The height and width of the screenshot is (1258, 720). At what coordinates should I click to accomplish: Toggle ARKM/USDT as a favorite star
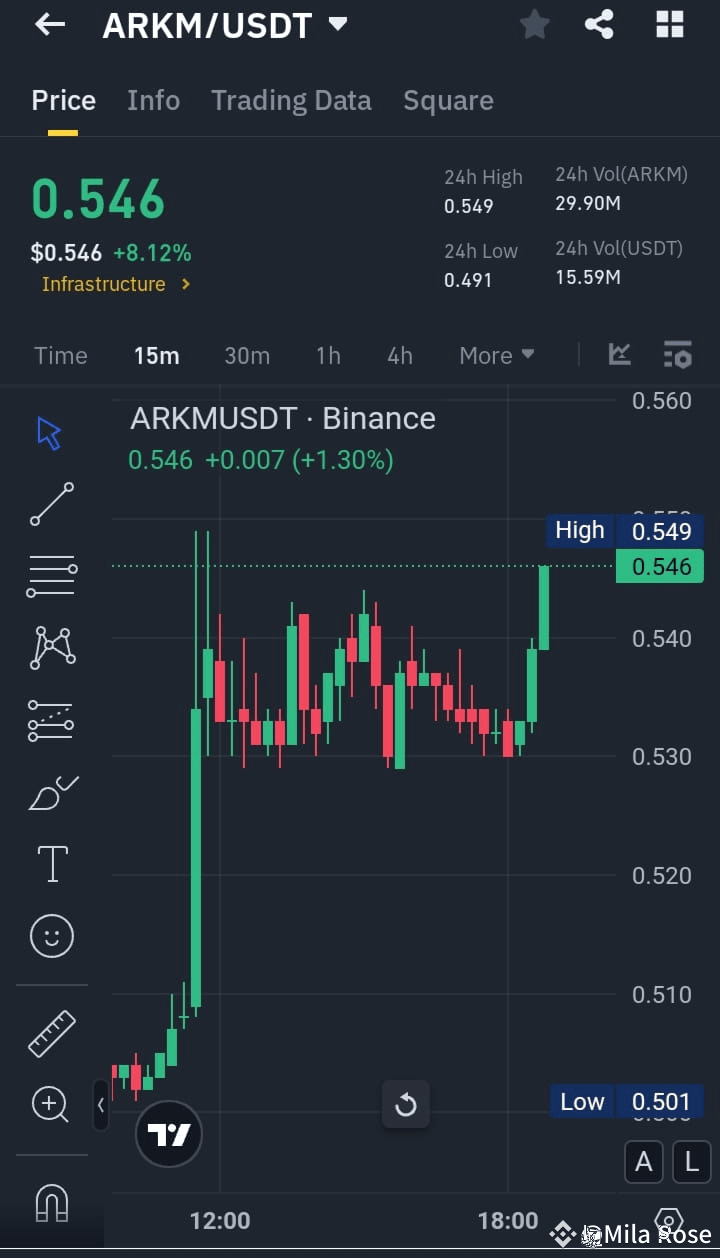534,25
